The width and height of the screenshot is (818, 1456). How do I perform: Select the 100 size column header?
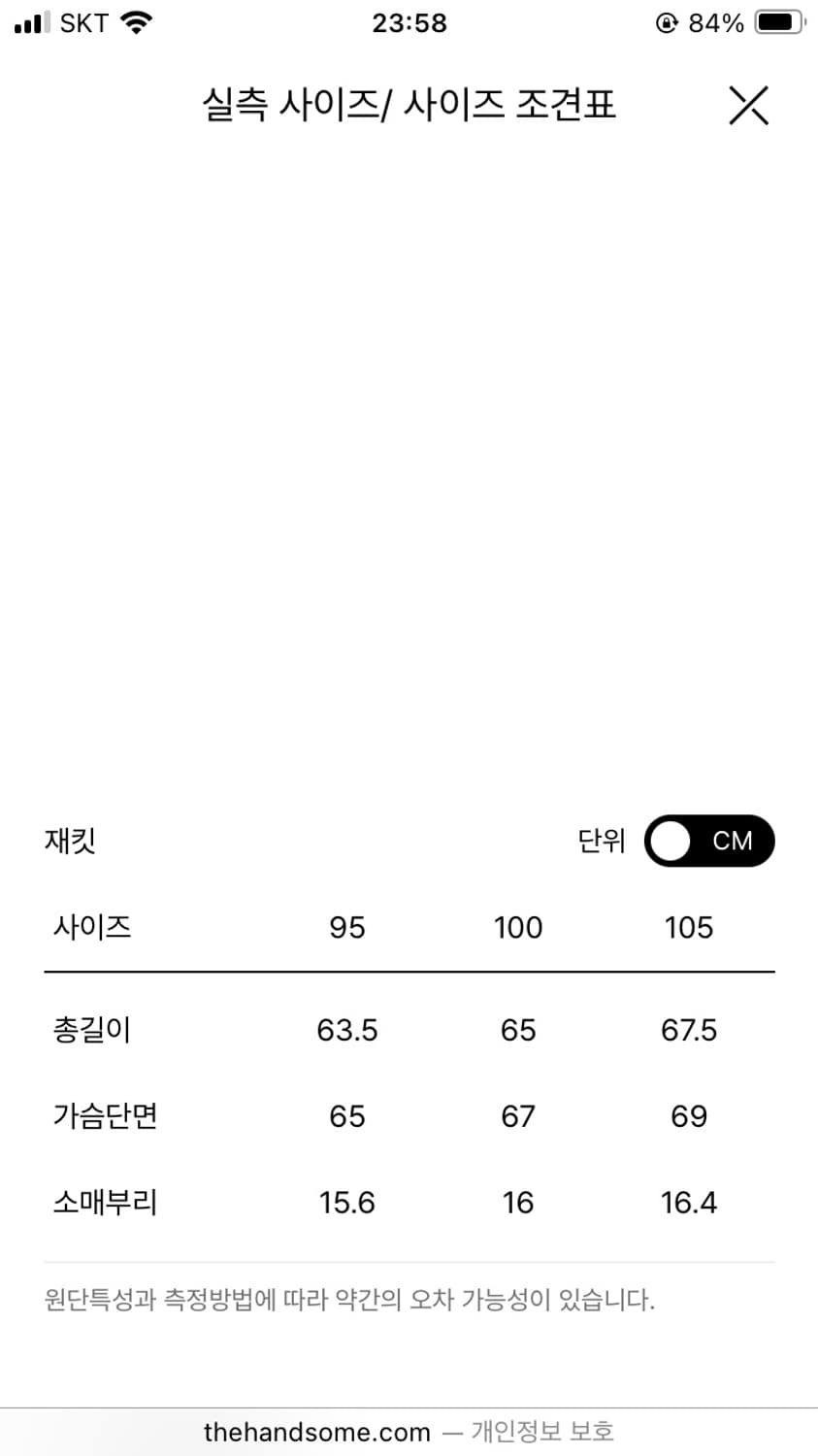point(517,927)
